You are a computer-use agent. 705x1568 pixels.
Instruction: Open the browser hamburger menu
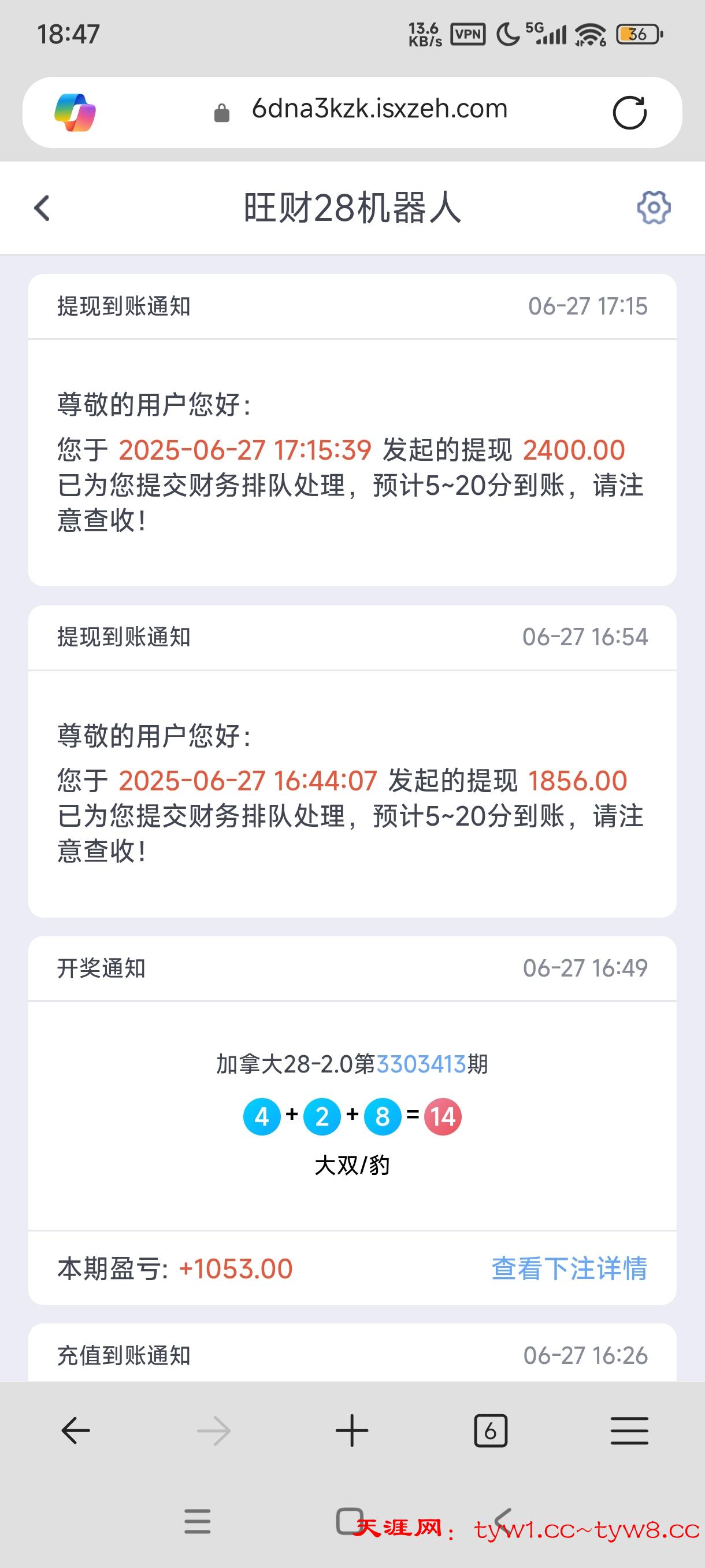click(629, 1430)
